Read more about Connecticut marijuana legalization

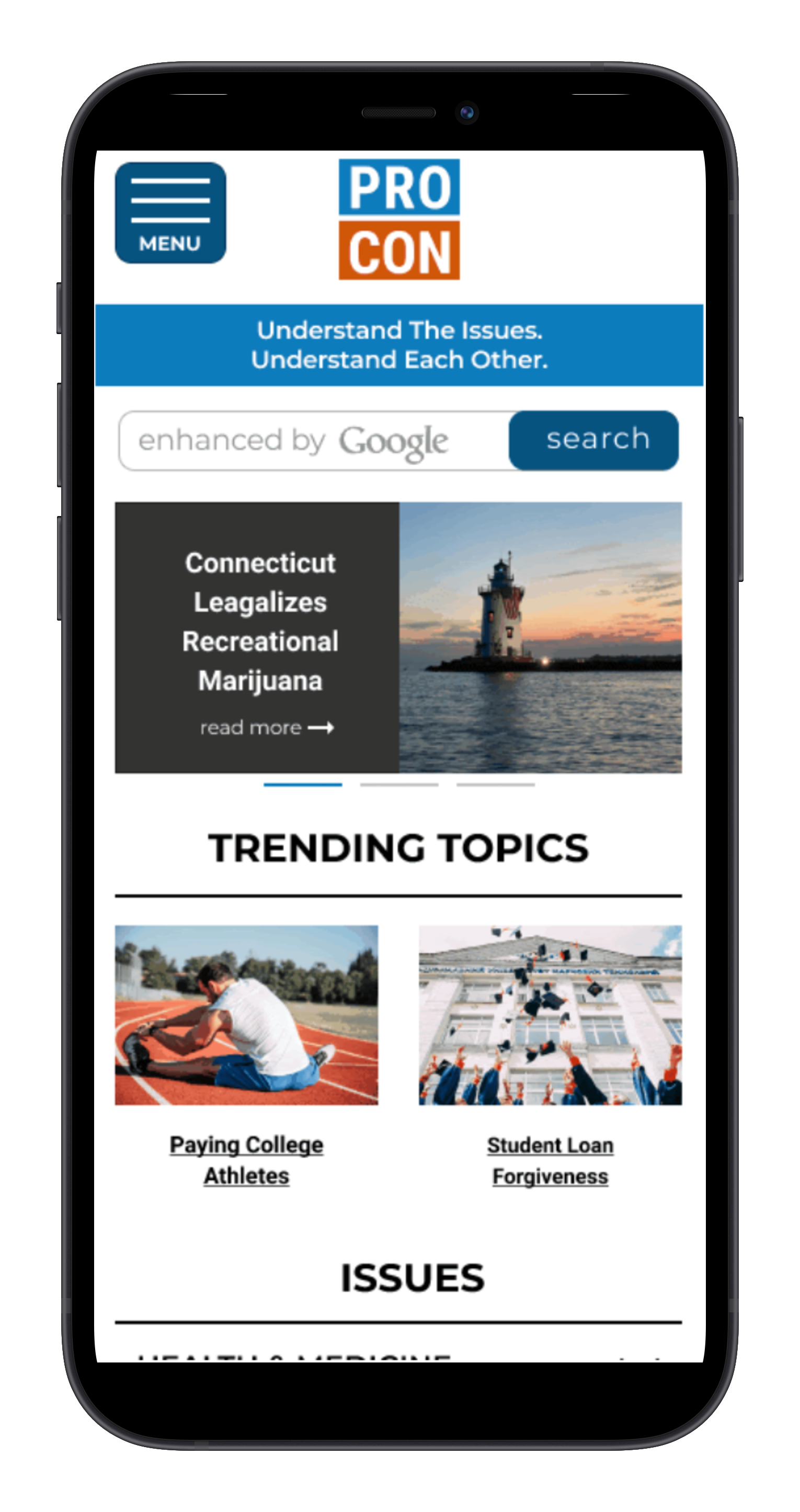coord(267,728)
